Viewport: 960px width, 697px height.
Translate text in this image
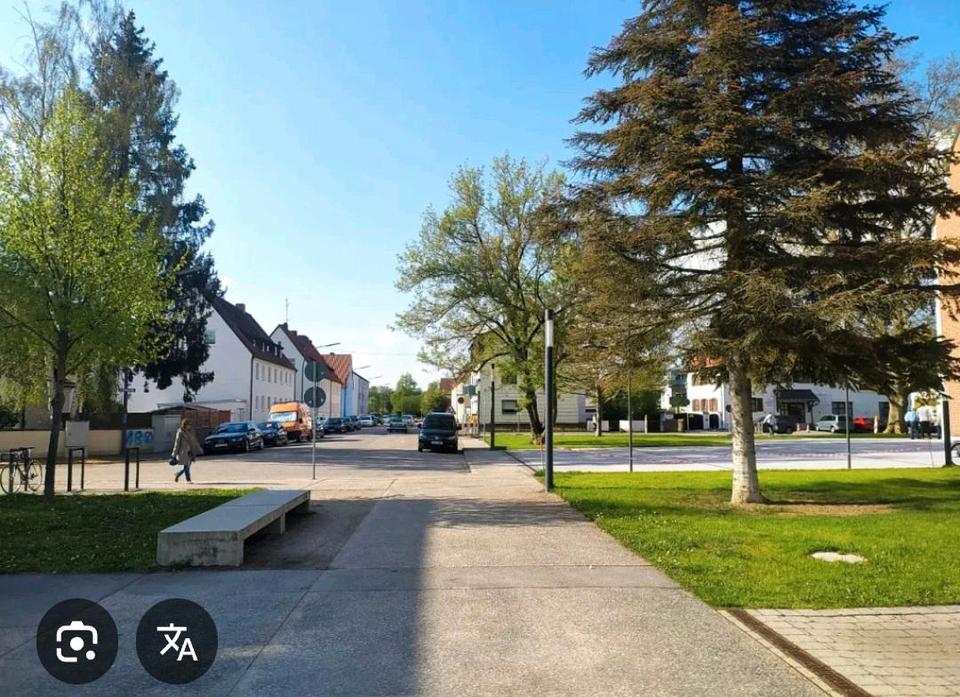(177, 641)
